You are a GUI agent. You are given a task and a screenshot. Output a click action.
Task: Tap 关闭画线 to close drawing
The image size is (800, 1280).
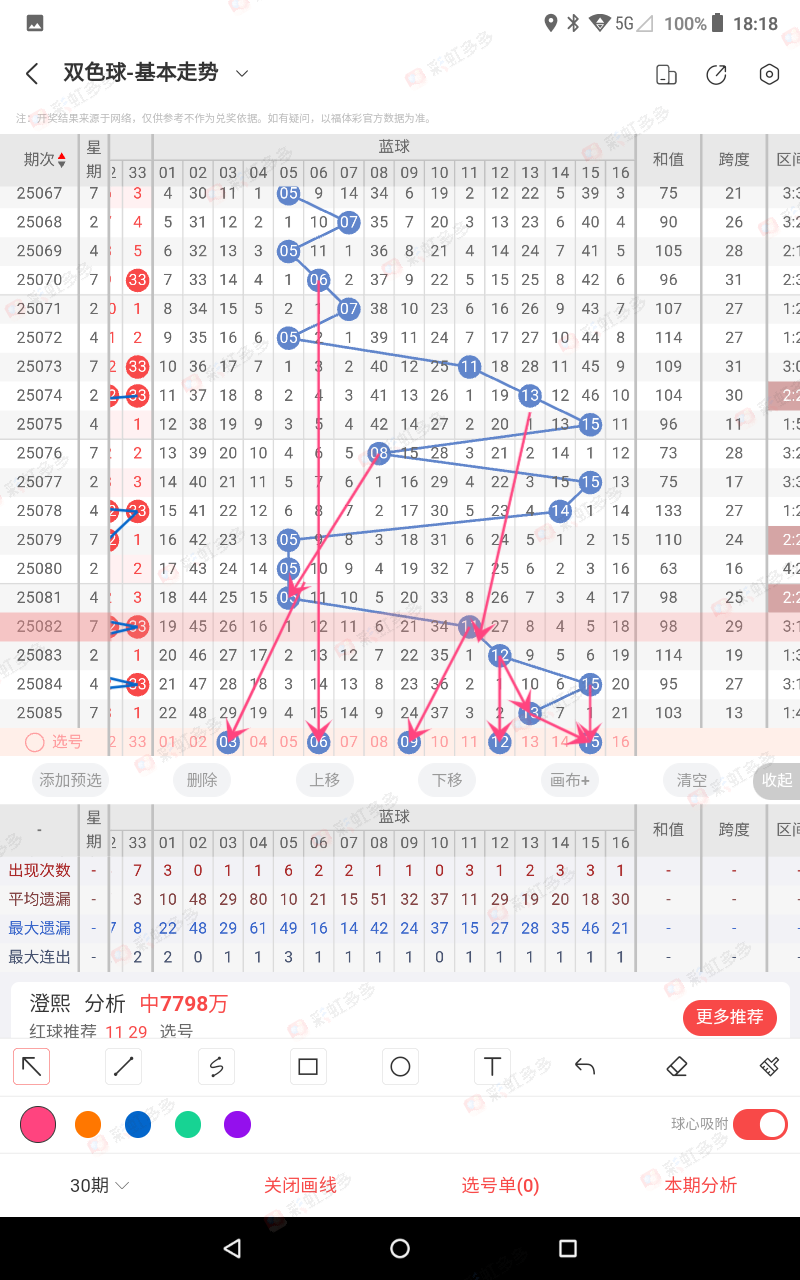[x=300, y=1186]
